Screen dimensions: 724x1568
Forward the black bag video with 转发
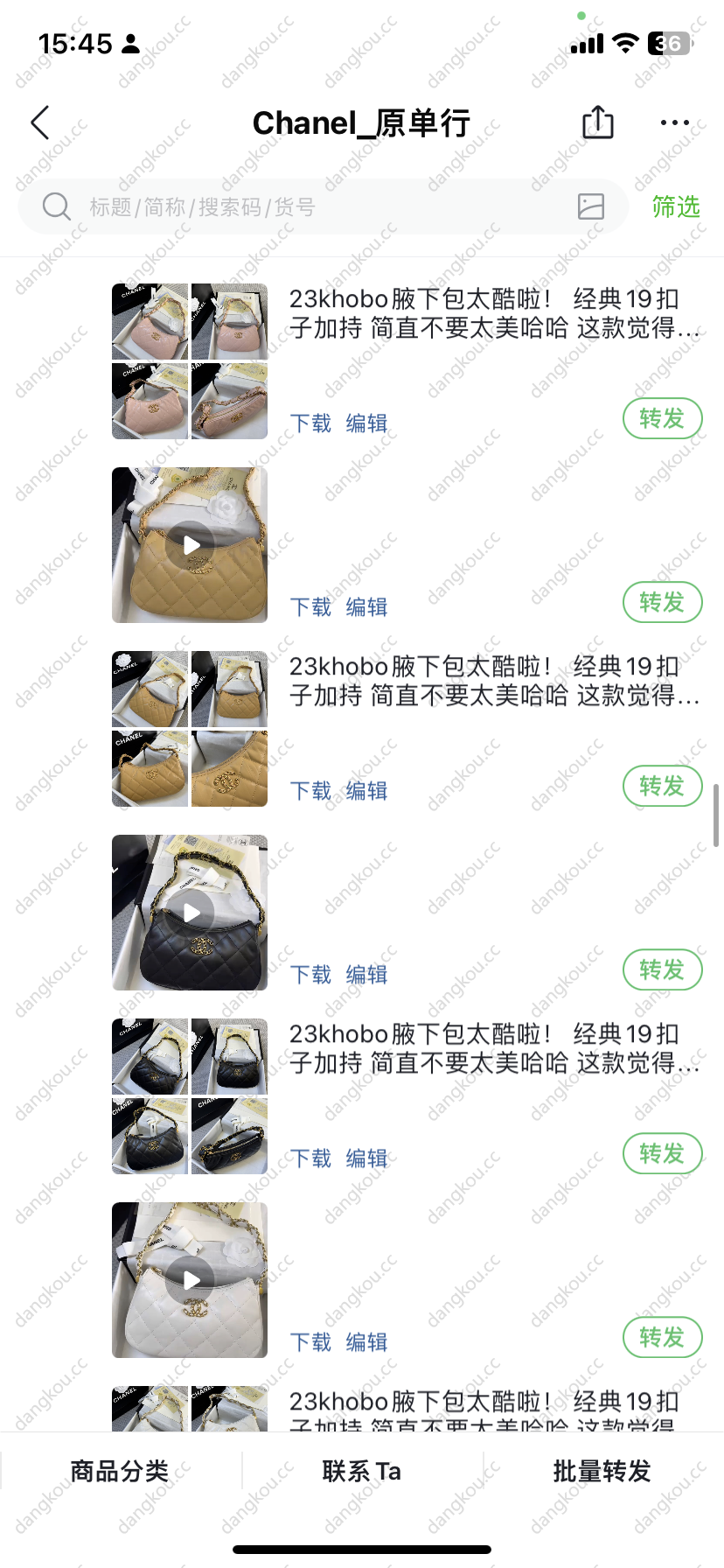pos(662,970)
